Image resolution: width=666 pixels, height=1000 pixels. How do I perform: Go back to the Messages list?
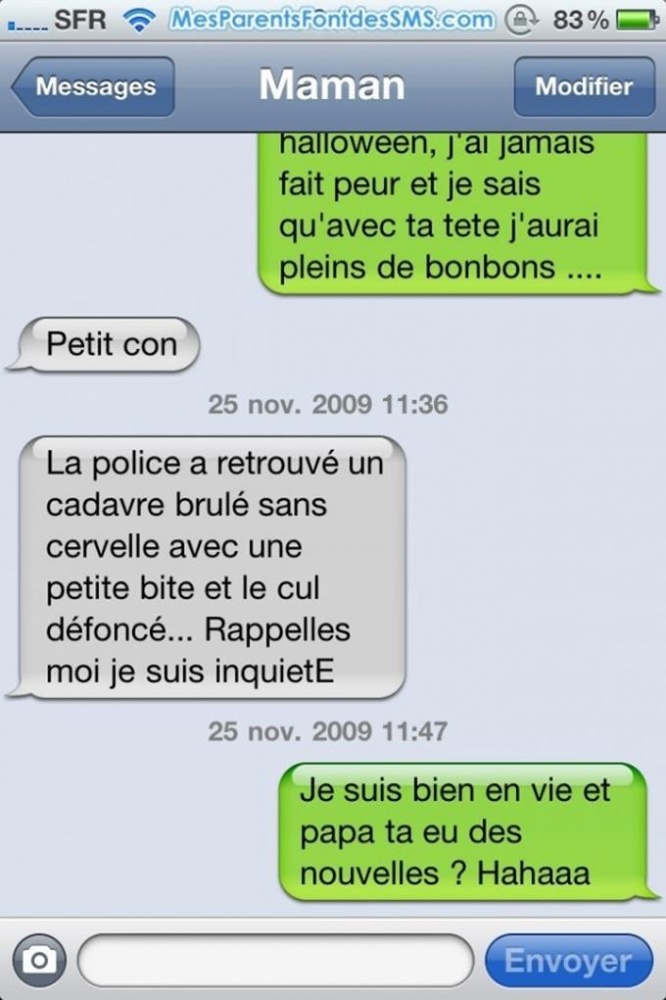click(94, 87)
